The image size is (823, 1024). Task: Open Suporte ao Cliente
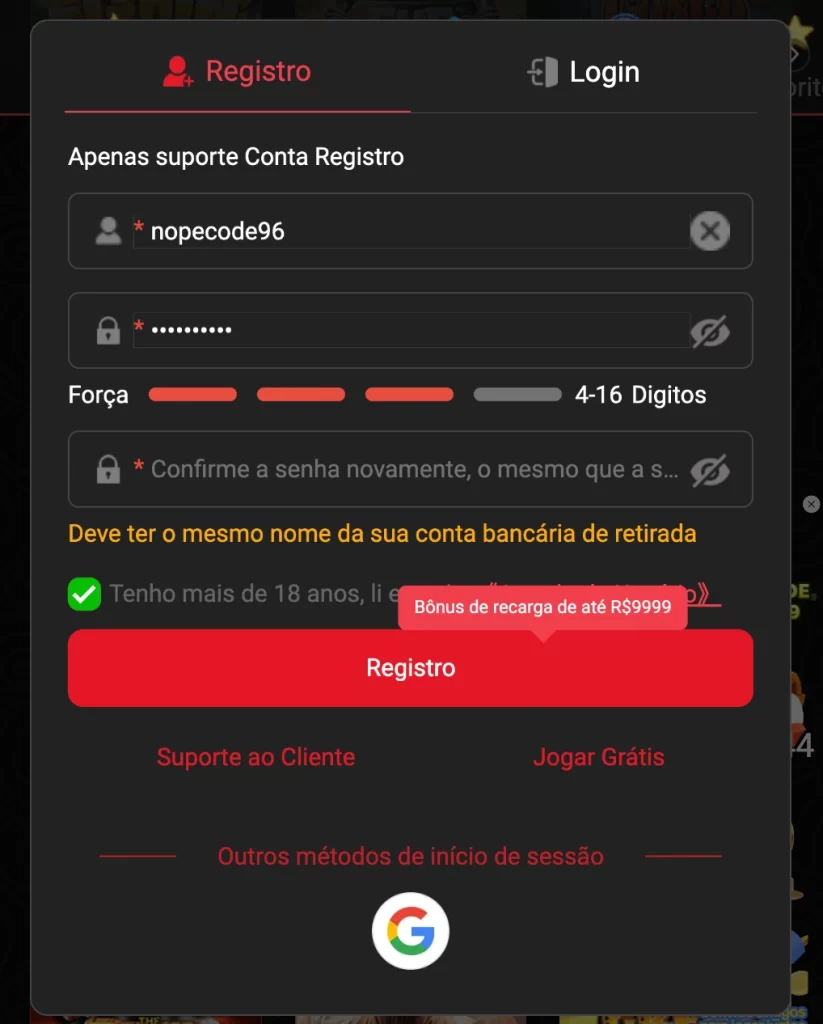[256, 757]
